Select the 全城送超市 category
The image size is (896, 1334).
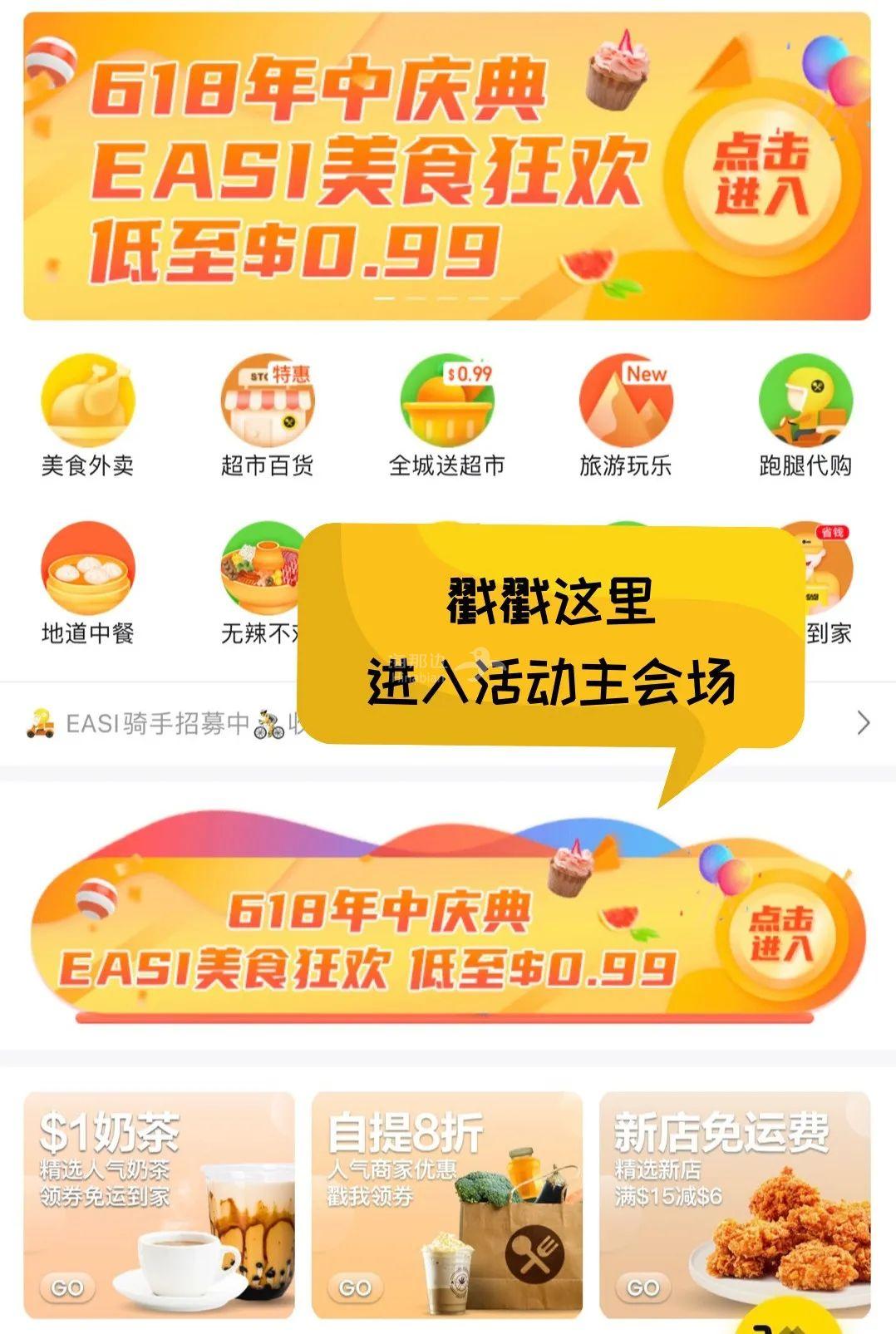(446, 416)
